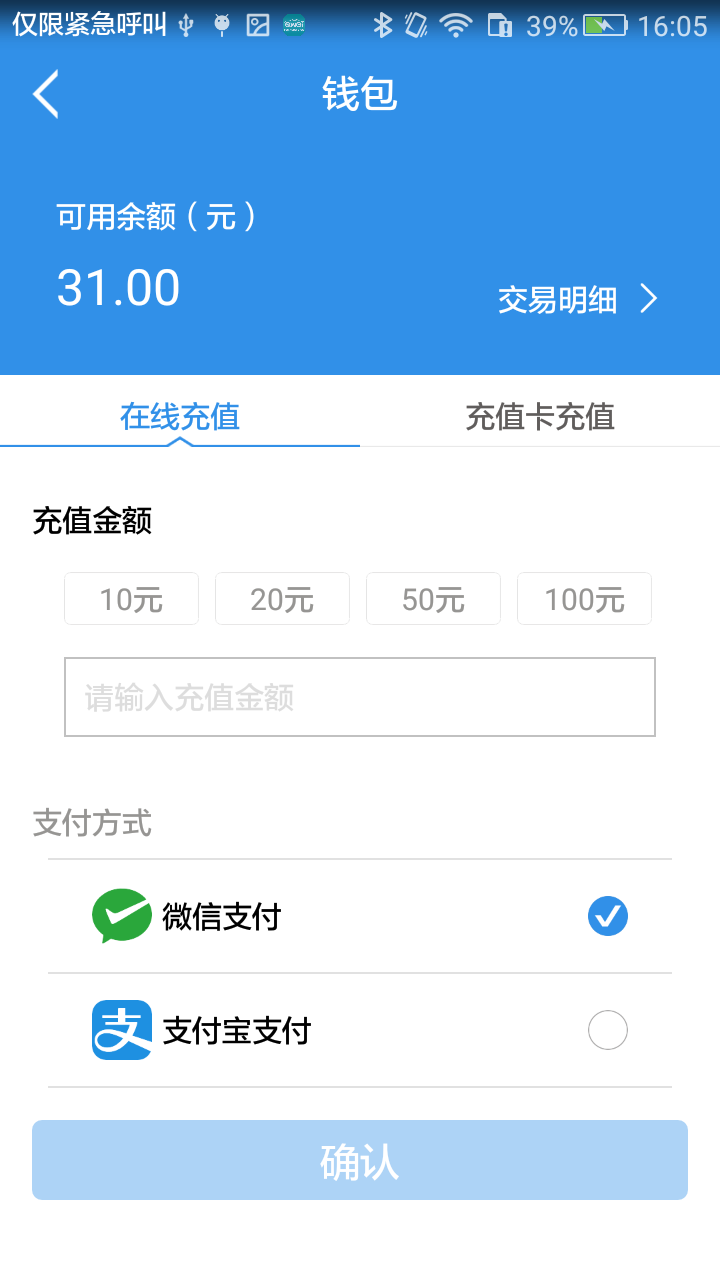Click the recharge amount input field
This screenshot has height=1280, width=720.
tap(360, 697)
